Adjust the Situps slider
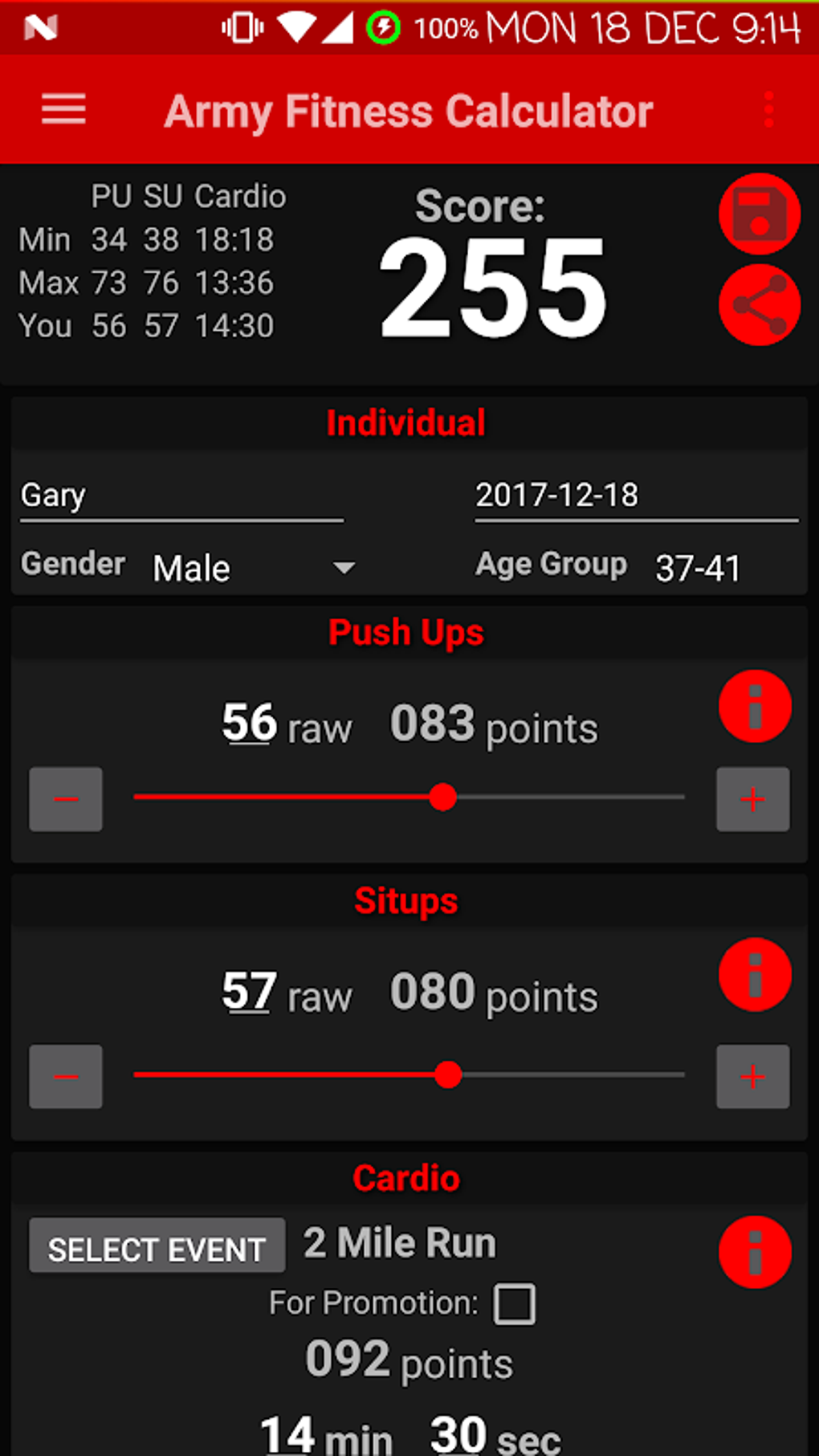The width and height of the screenshot is (819, 1456). (448, 1075)
